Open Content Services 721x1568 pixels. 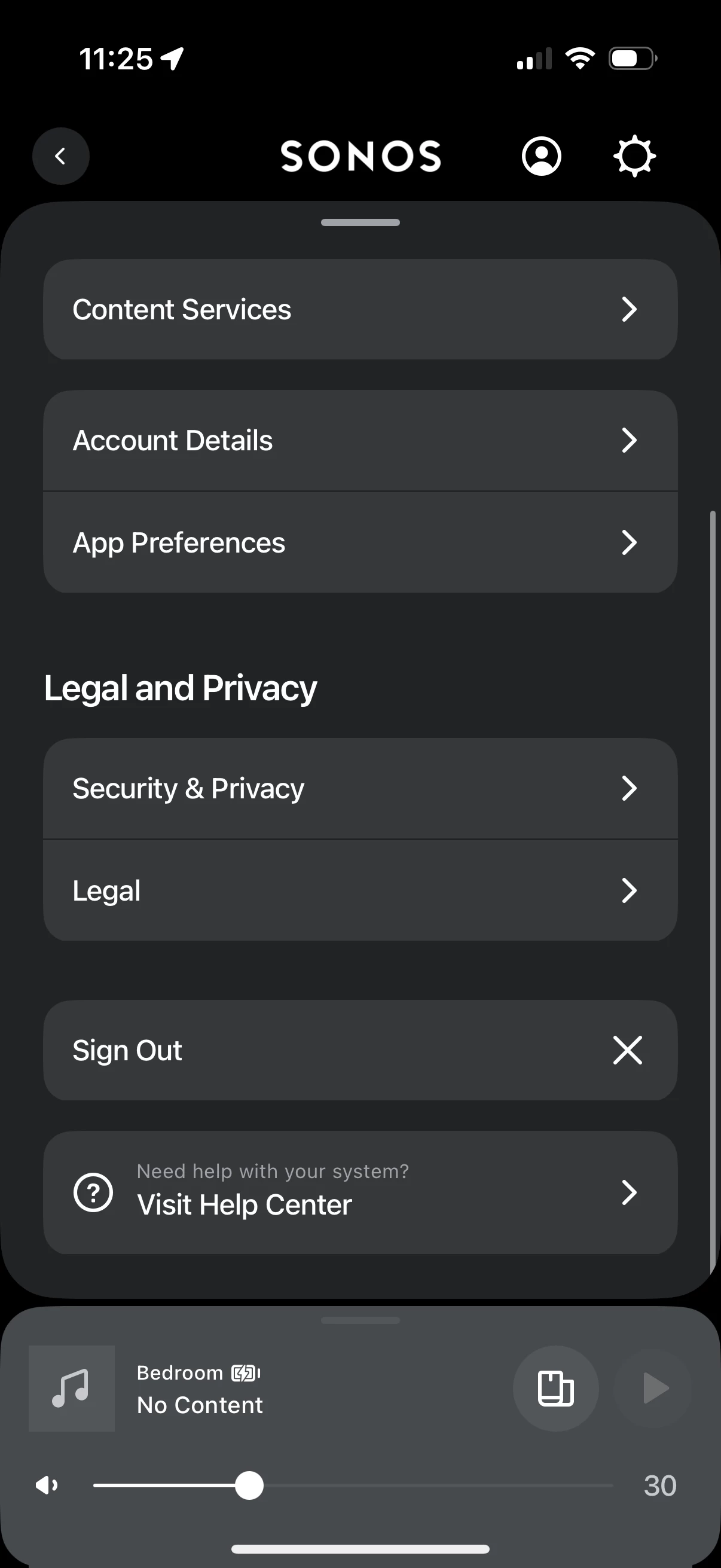click(360, 309)
